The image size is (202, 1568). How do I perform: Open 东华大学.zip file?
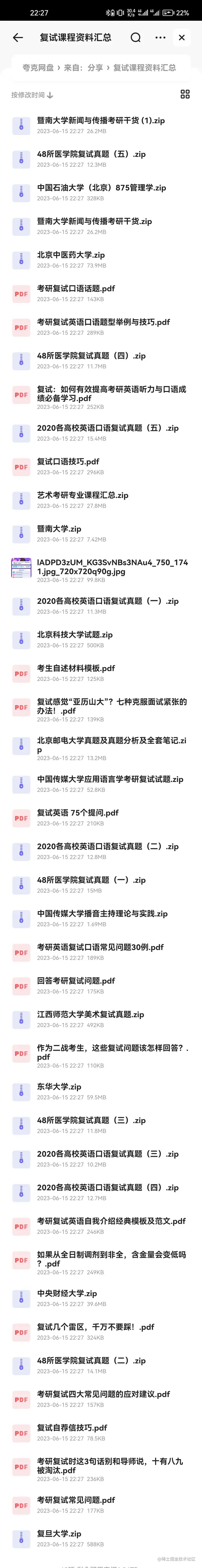[59, 1086]
